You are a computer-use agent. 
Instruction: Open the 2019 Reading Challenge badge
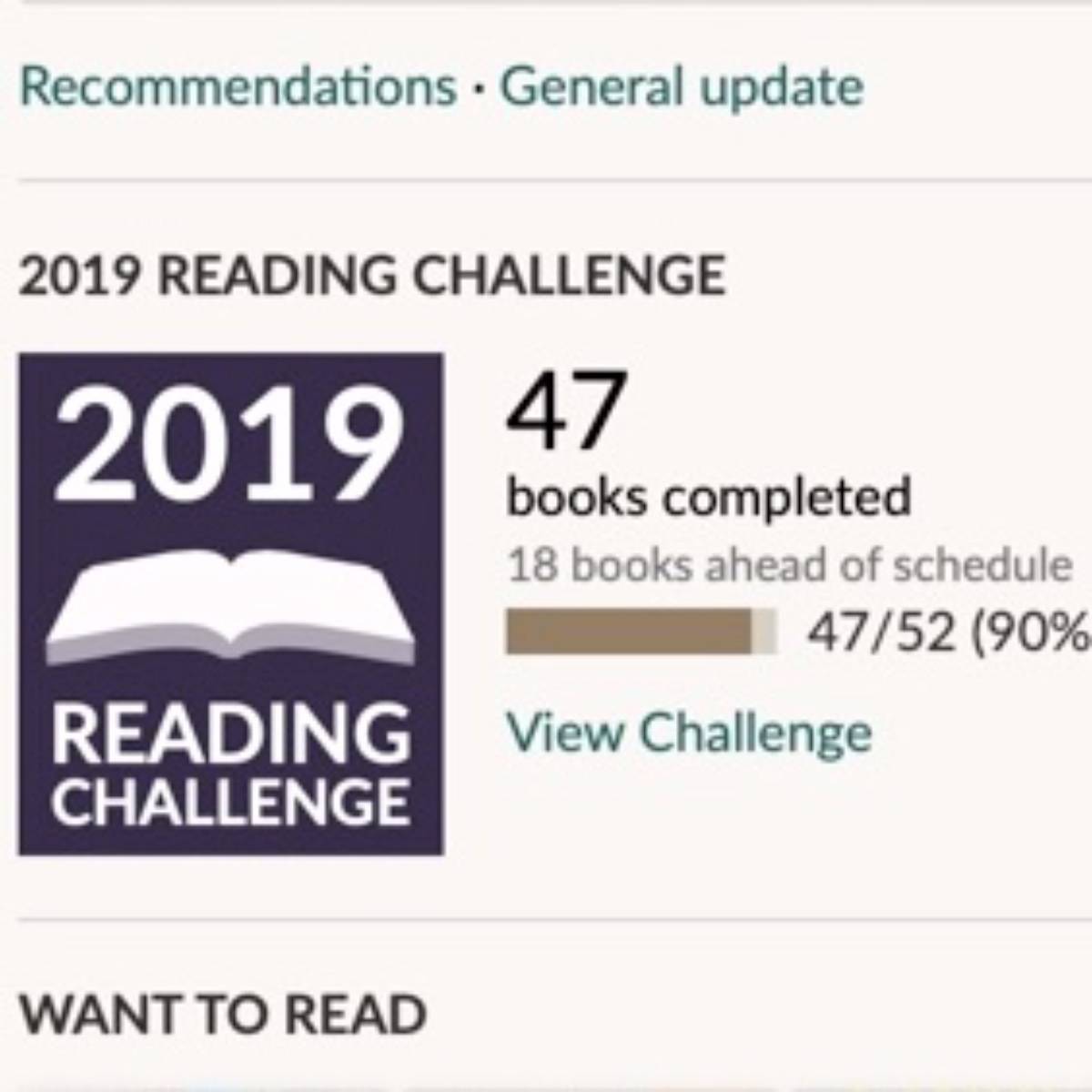pos(231,604)
